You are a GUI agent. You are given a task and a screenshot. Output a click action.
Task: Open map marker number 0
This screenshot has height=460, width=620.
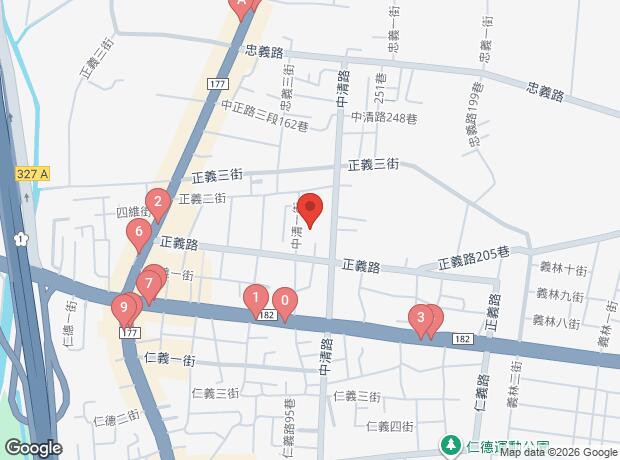[x=285, y=301]
